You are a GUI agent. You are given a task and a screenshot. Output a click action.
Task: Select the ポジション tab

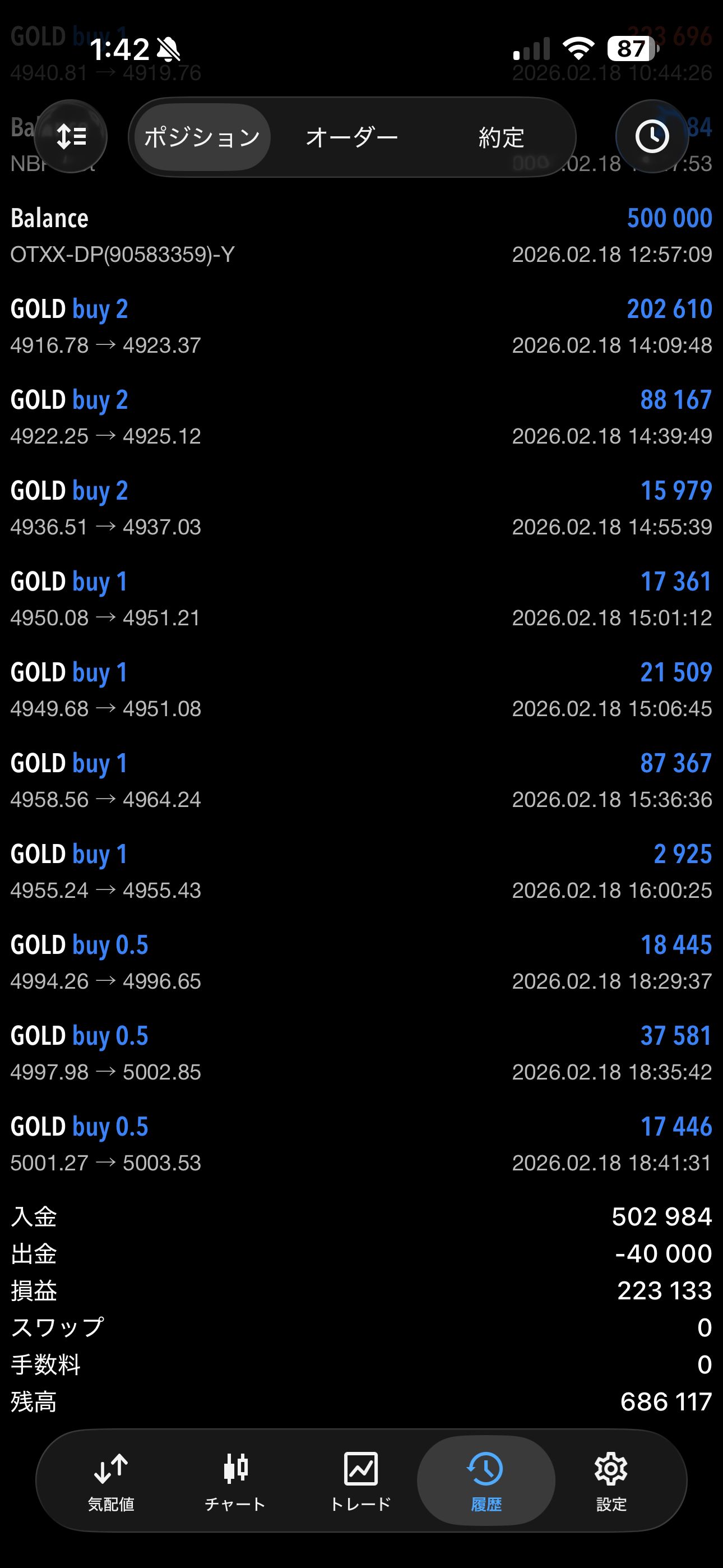click(x=202, y=137)
